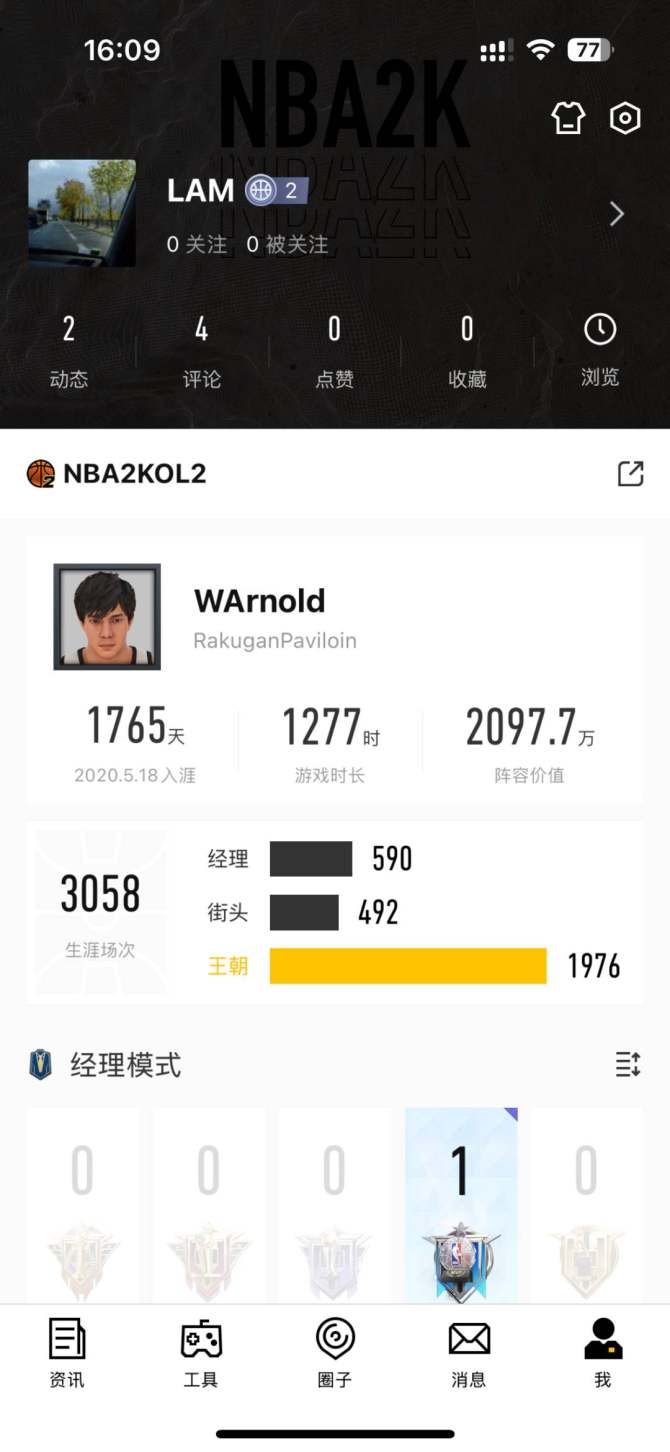Screen dimensions: 670x1452
Task: Tap LAM's profile avatar photo
Action: 82,213
